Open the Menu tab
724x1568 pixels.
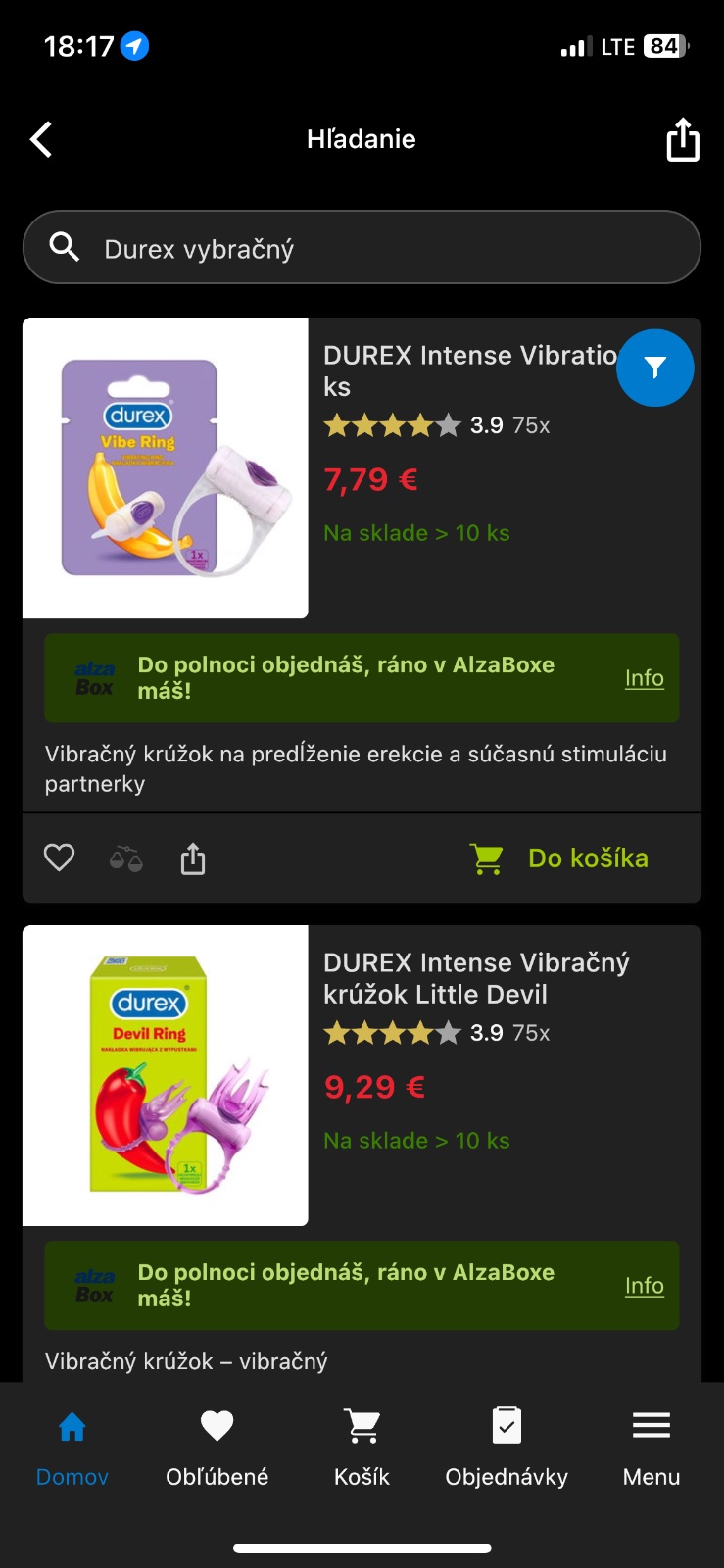point(651,1446)
